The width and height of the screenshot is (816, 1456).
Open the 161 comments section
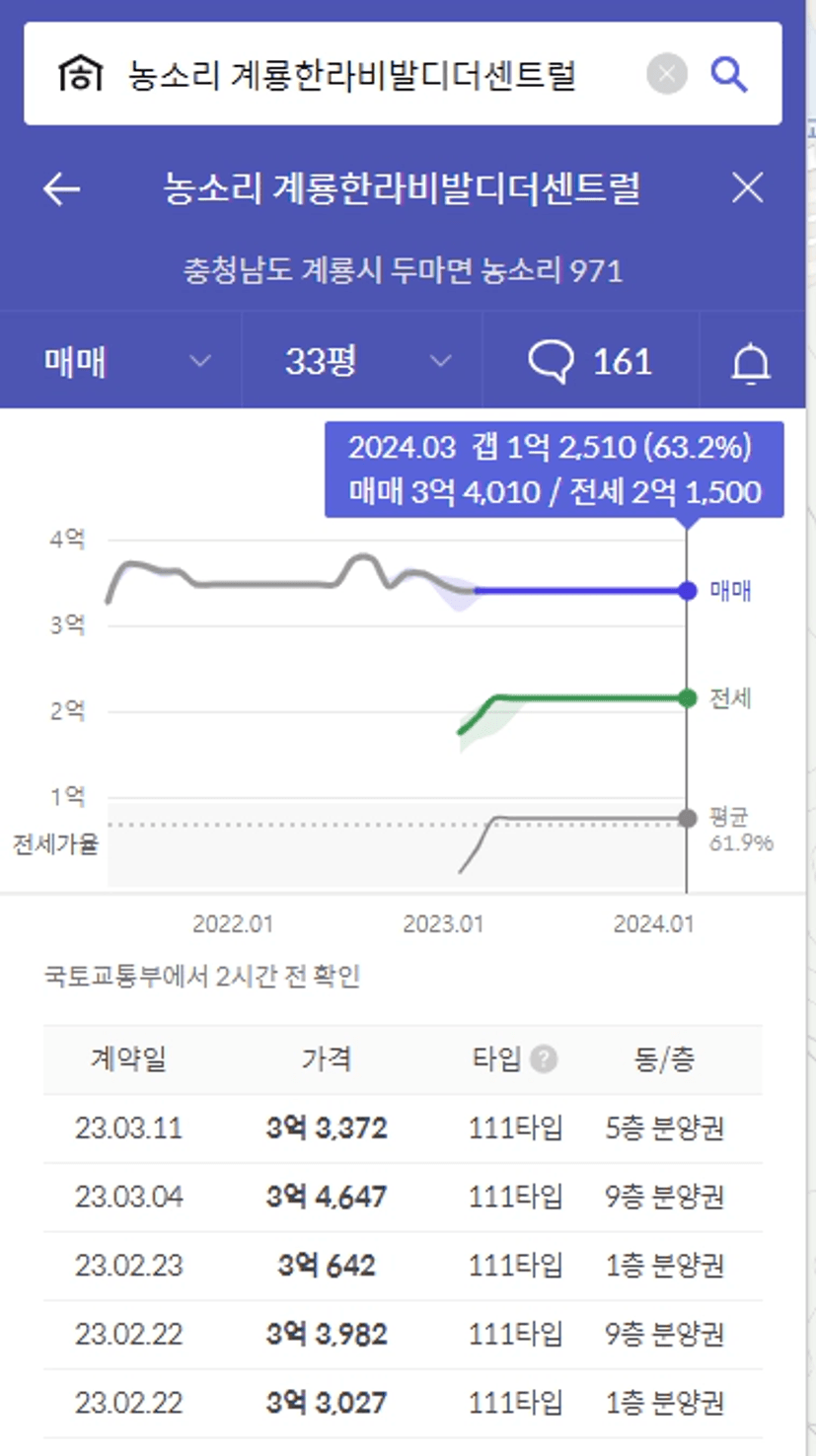[x=590, y=361]
